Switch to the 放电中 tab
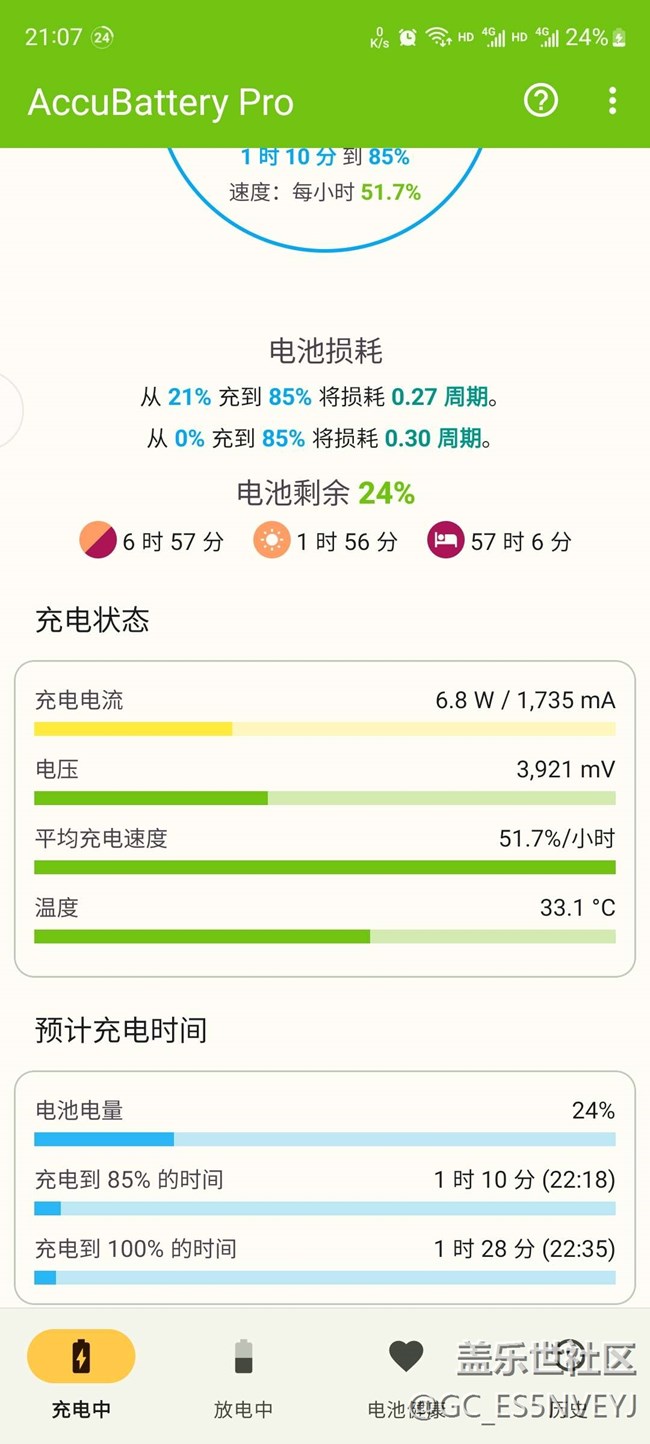 (243, 1374)
